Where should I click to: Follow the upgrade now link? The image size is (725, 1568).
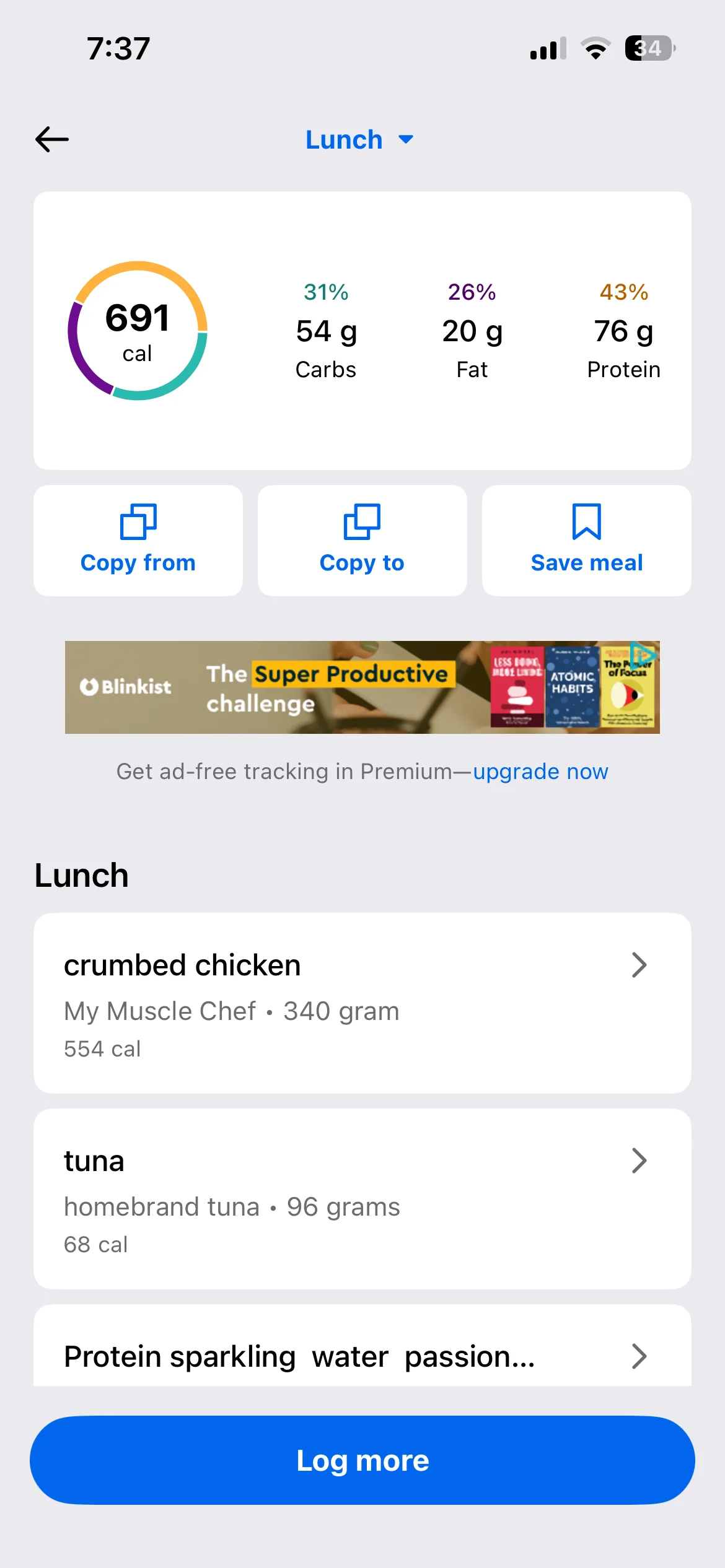coord(540,772)
